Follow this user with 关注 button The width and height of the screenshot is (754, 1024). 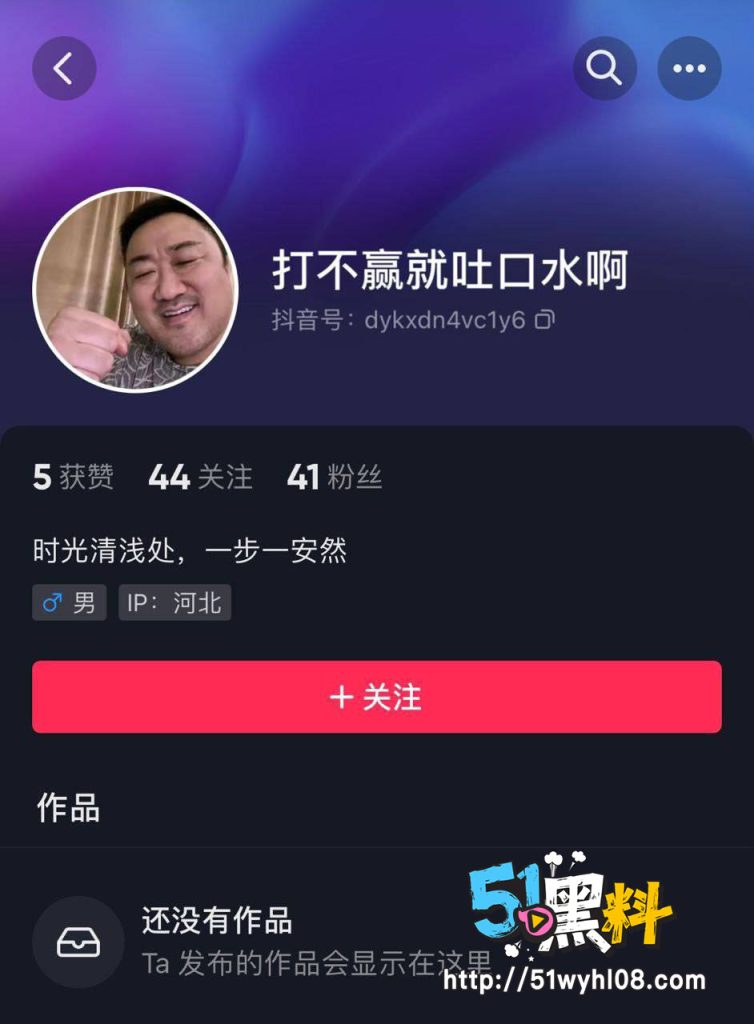tap(376, 697)
